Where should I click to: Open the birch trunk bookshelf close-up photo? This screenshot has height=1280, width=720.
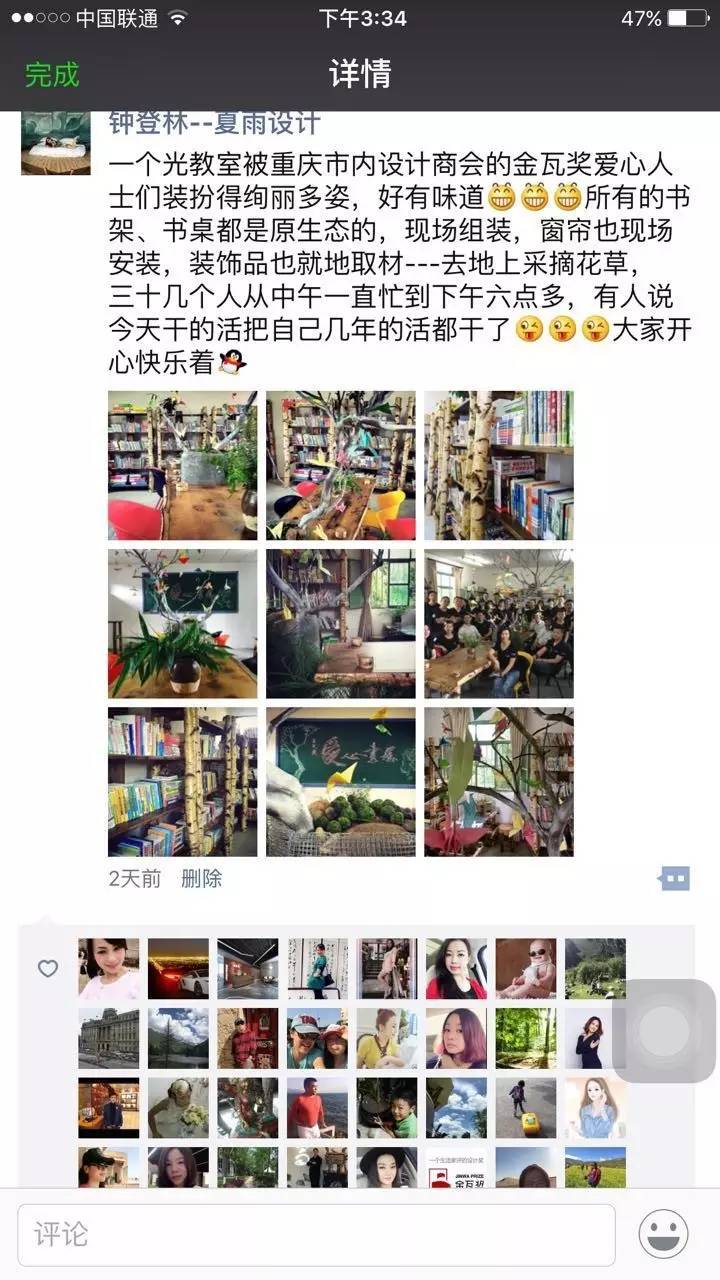coord(498,465)
